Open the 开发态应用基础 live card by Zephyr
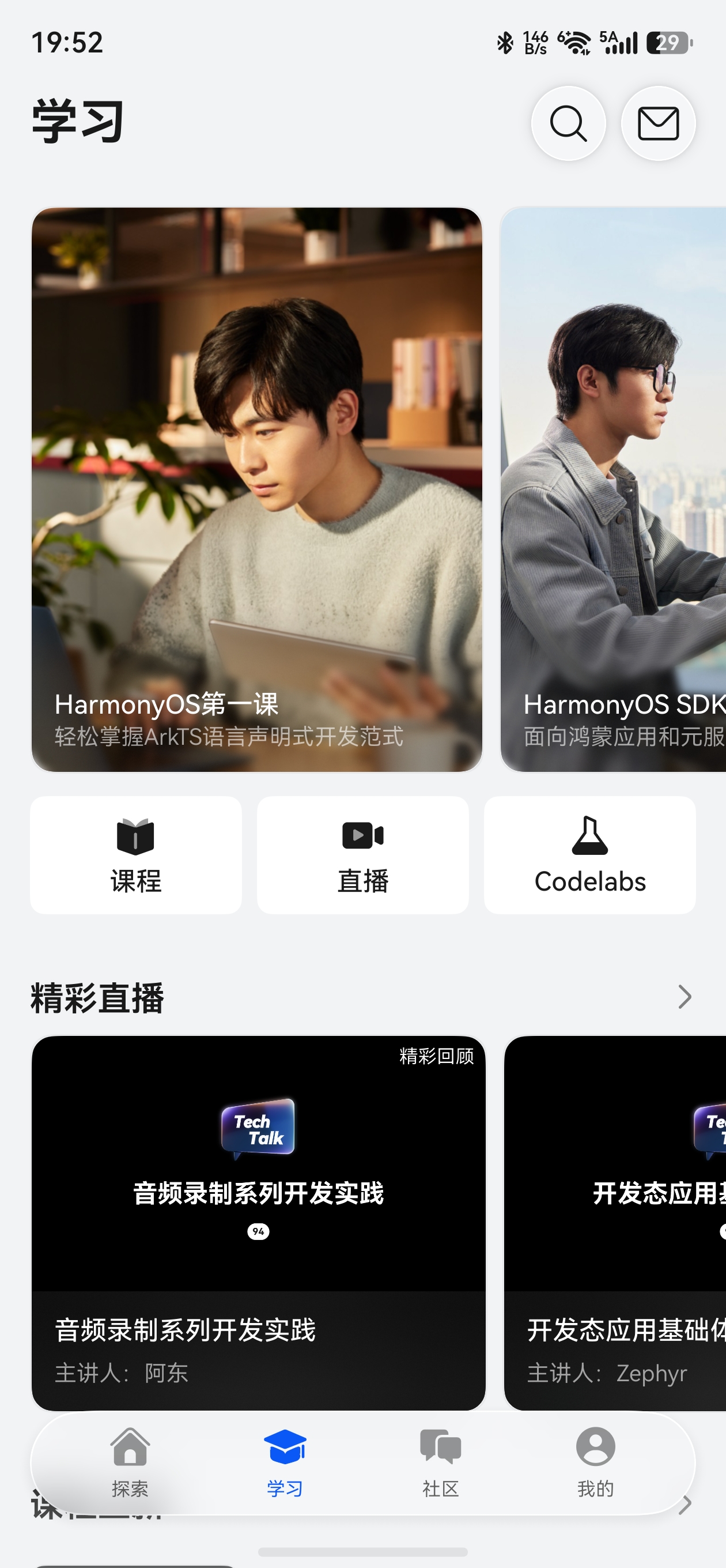The height and width of the screenshot is (1568, 726). tap(616, 1222)
